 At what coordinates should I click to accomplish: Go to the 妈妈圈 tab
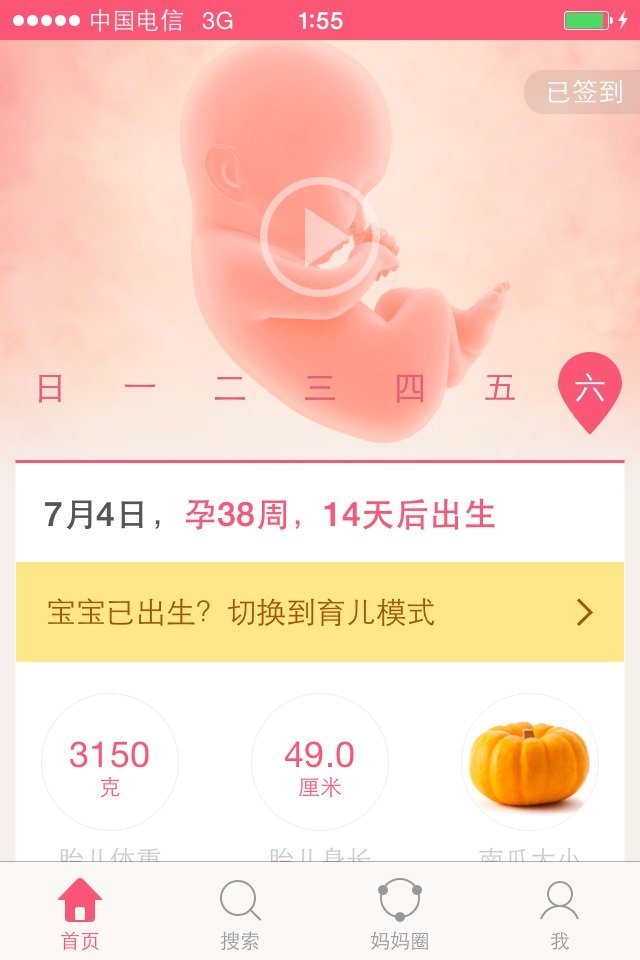(x=400, y=912)
